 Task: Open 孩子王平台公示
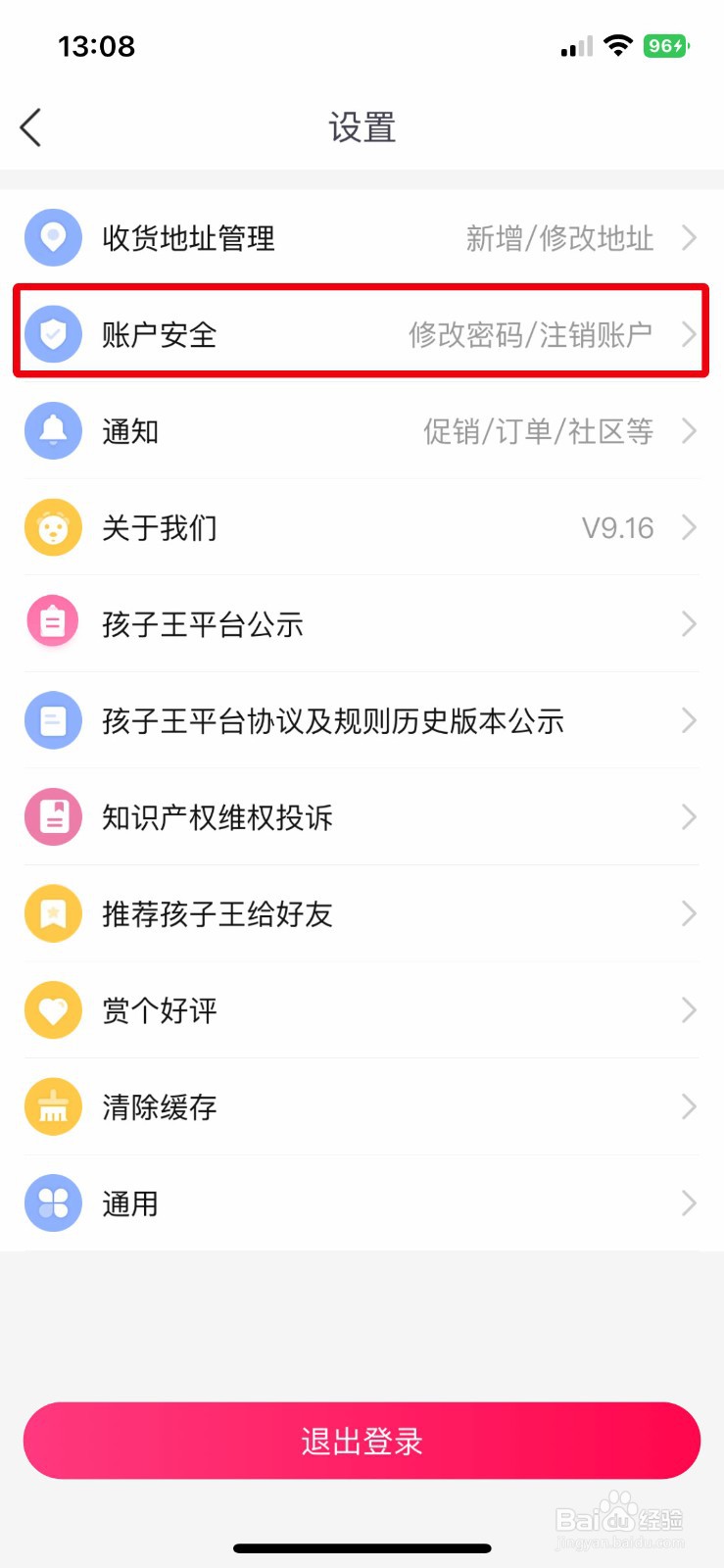pos(362,624)
